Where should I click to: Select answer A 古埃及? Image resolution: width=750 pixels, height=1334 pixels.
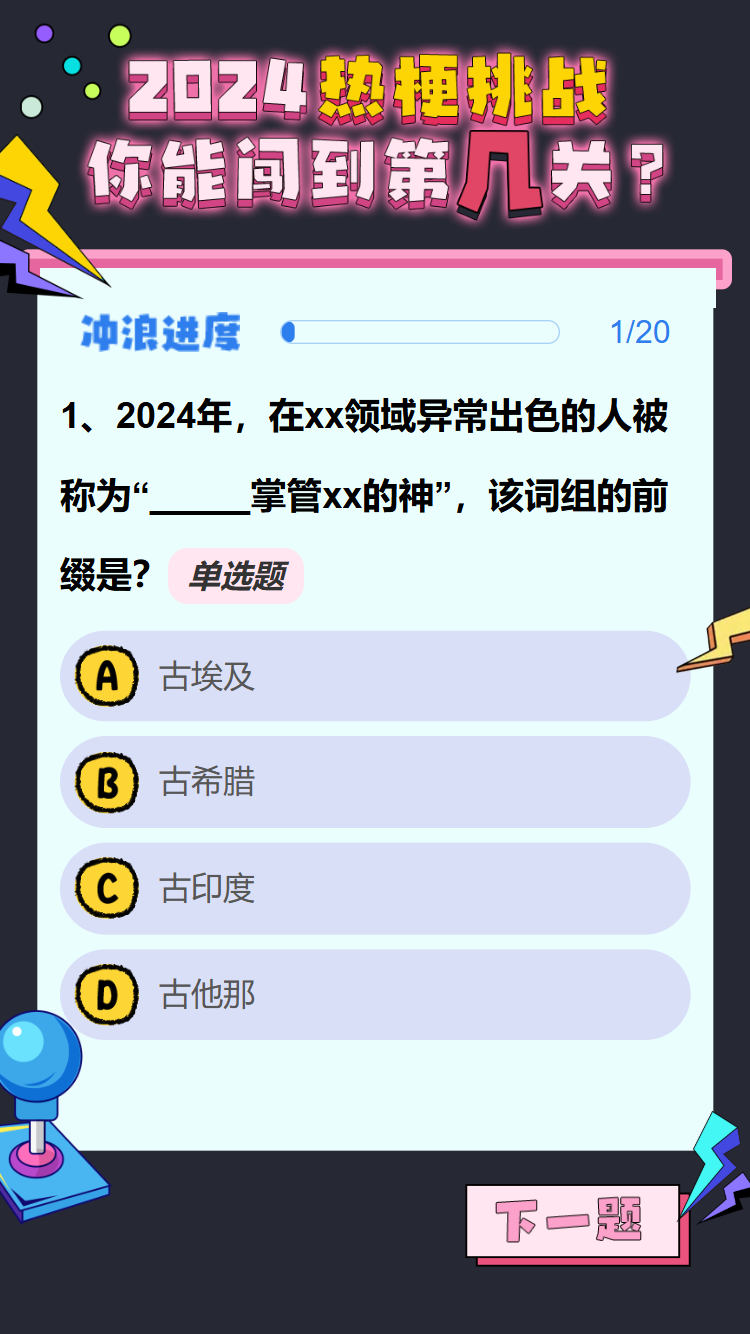[x=374, y=676]
